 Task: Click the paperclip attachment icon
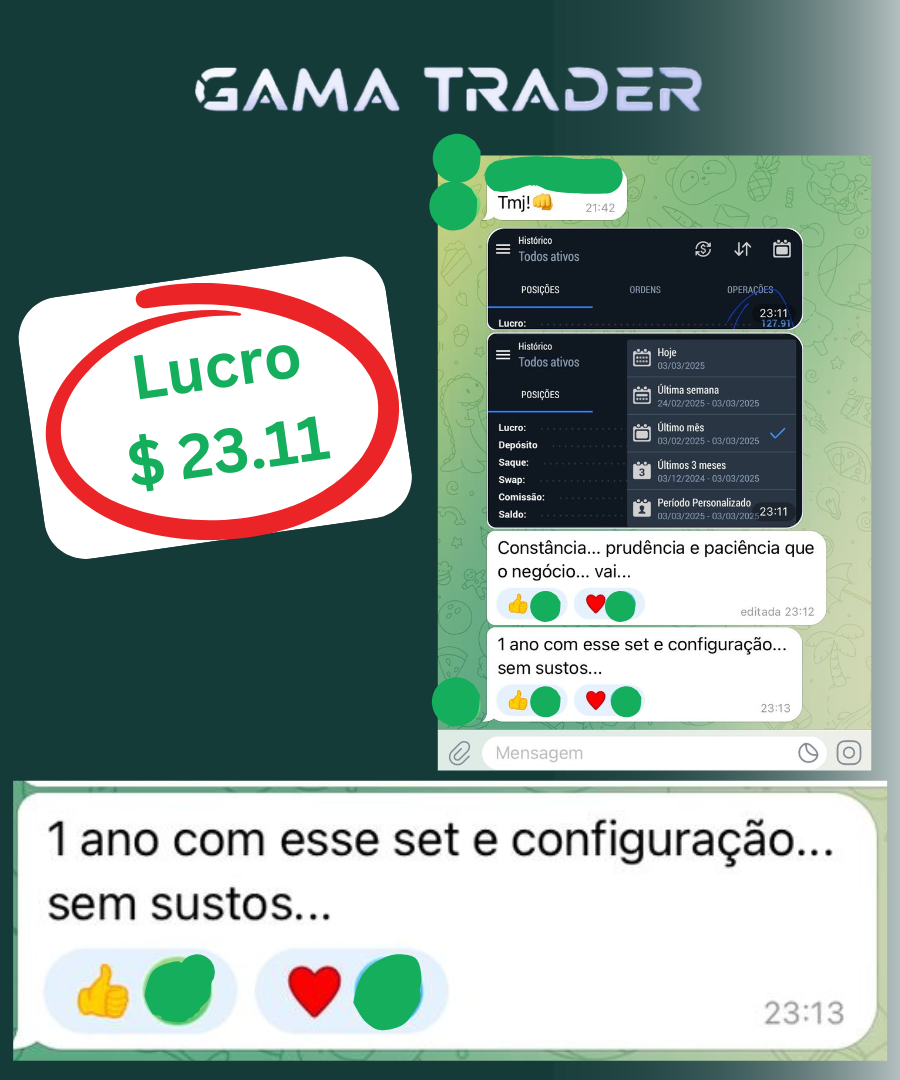coord(461,752)
